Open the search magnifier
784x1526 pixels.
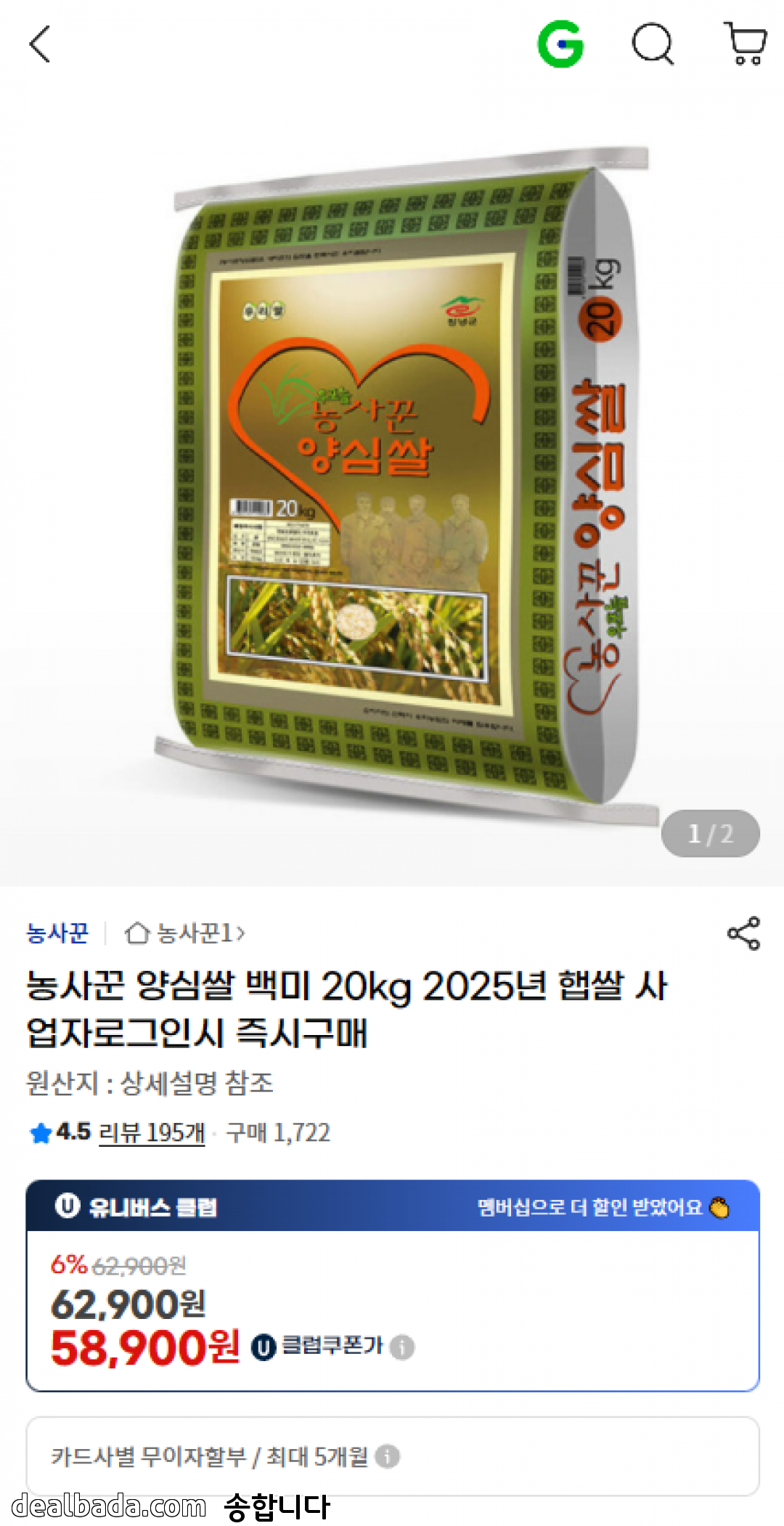(653, 45)
